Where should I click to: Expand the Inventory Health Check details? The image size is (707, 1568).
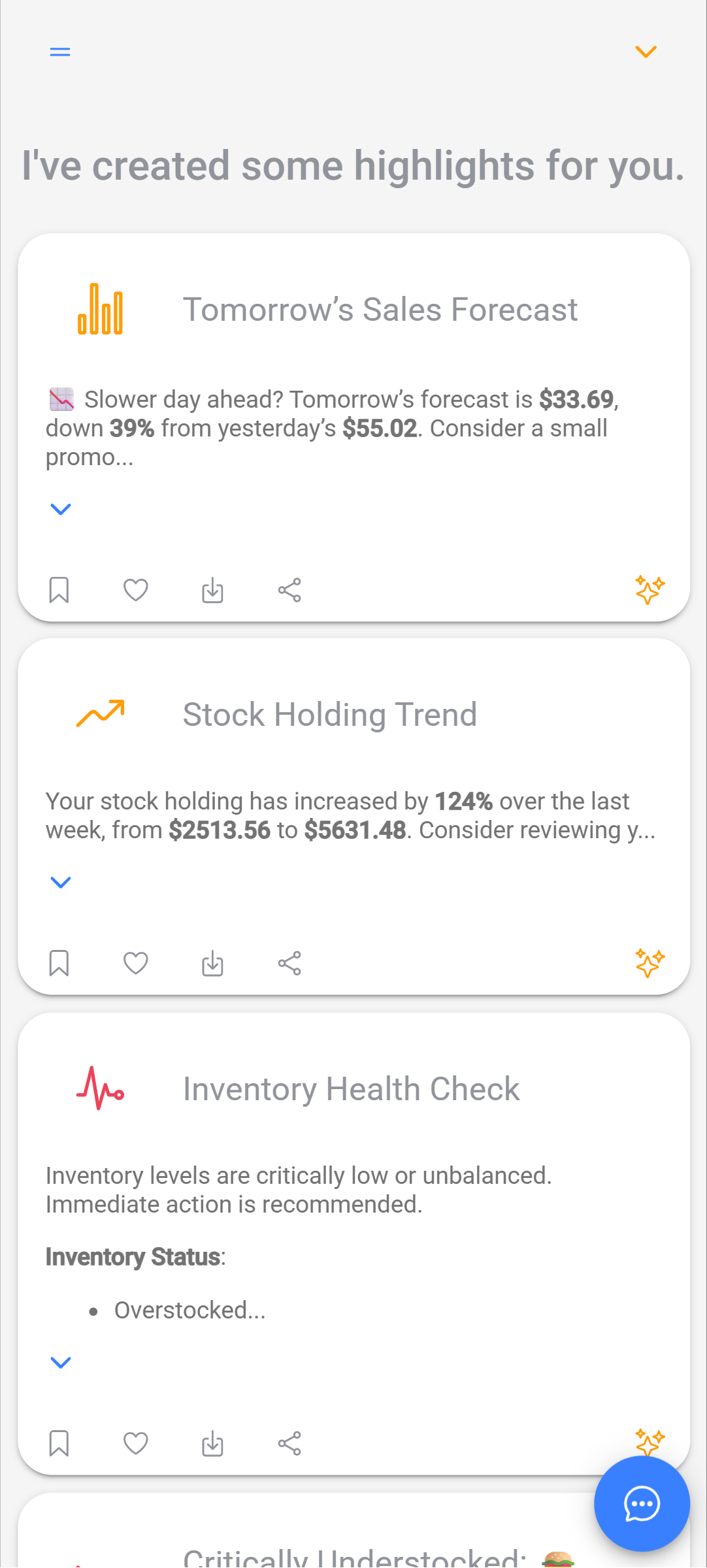pos(61,1362)
